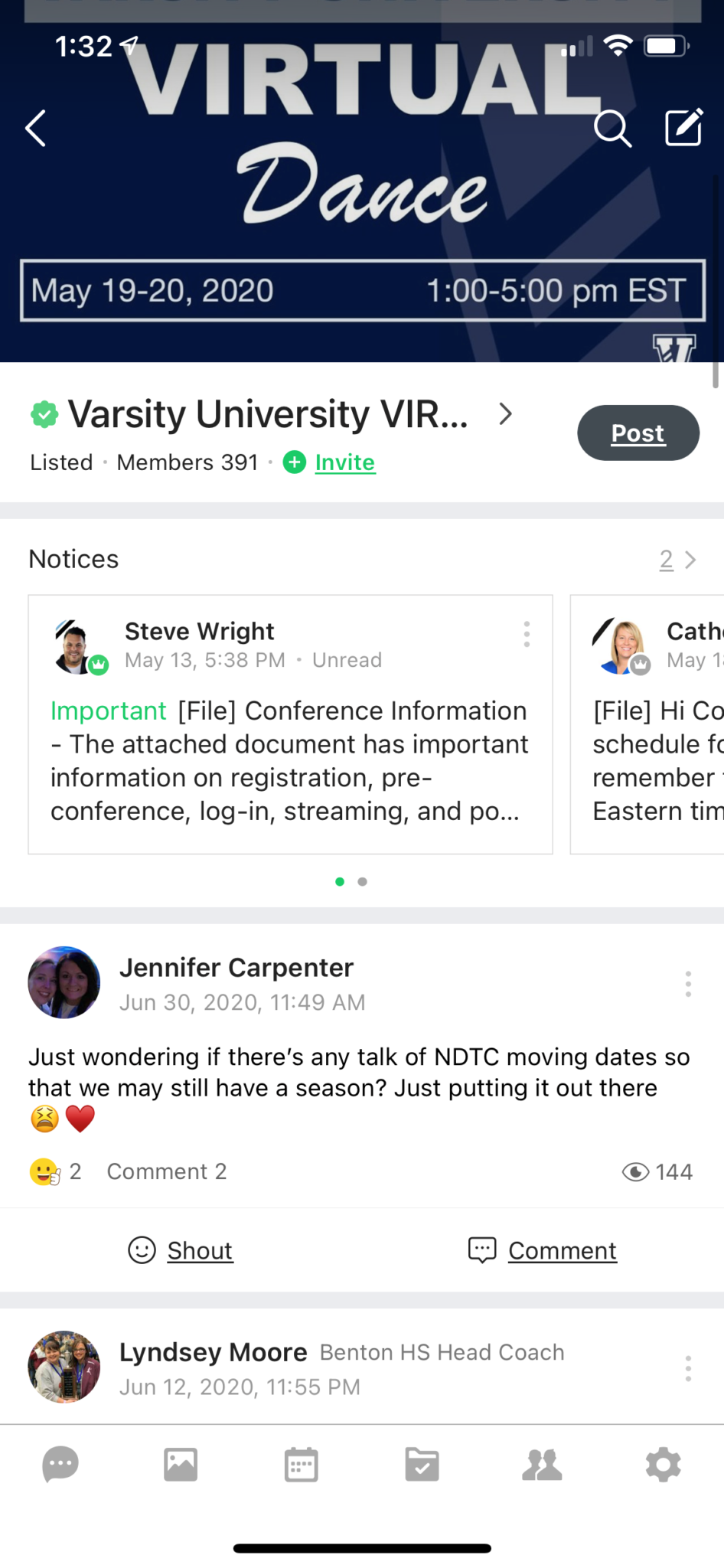
Task: Open the chat tab in bottom bar
Action: 60,1465
